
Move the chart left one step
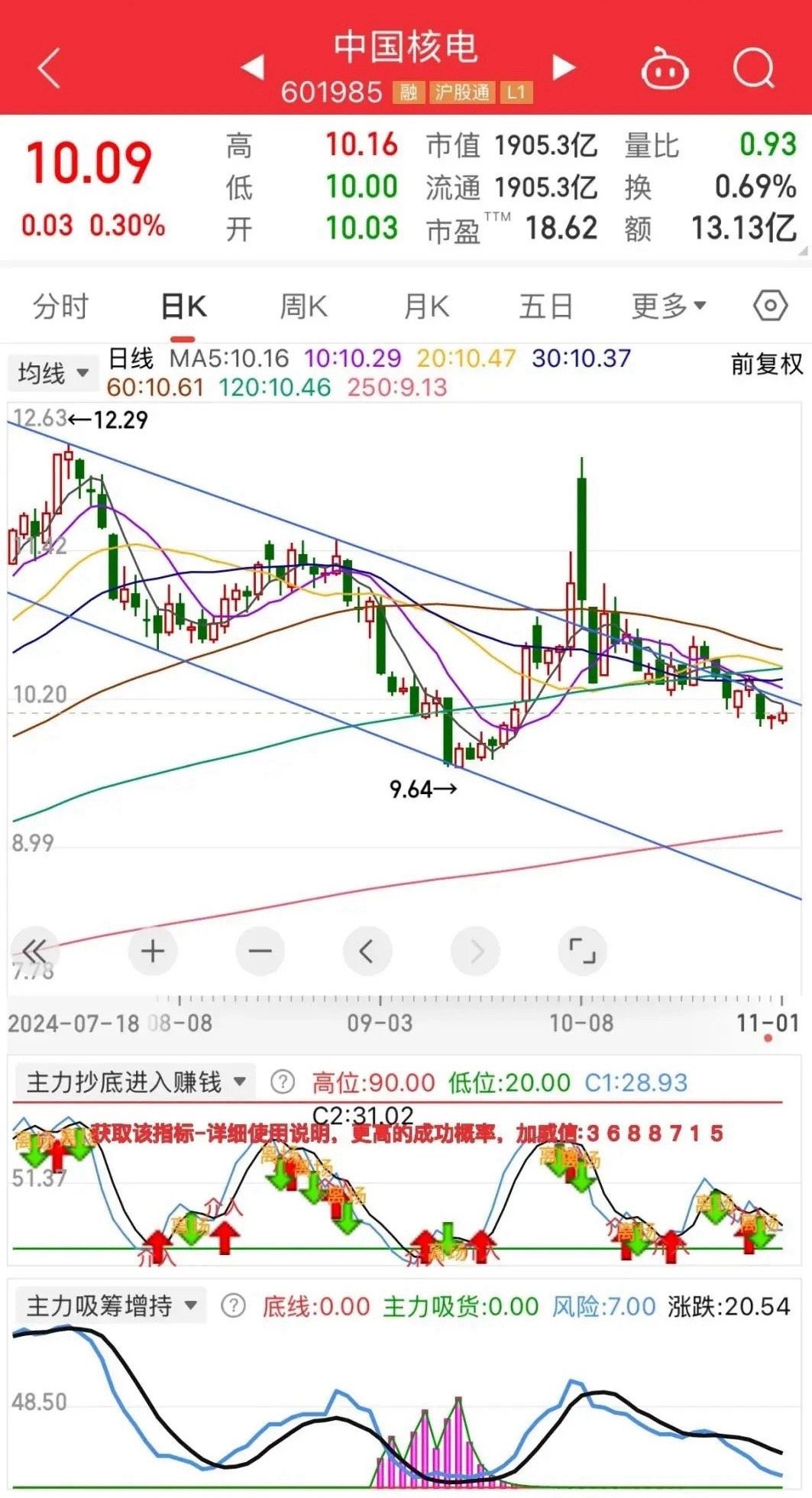point(367,952)
